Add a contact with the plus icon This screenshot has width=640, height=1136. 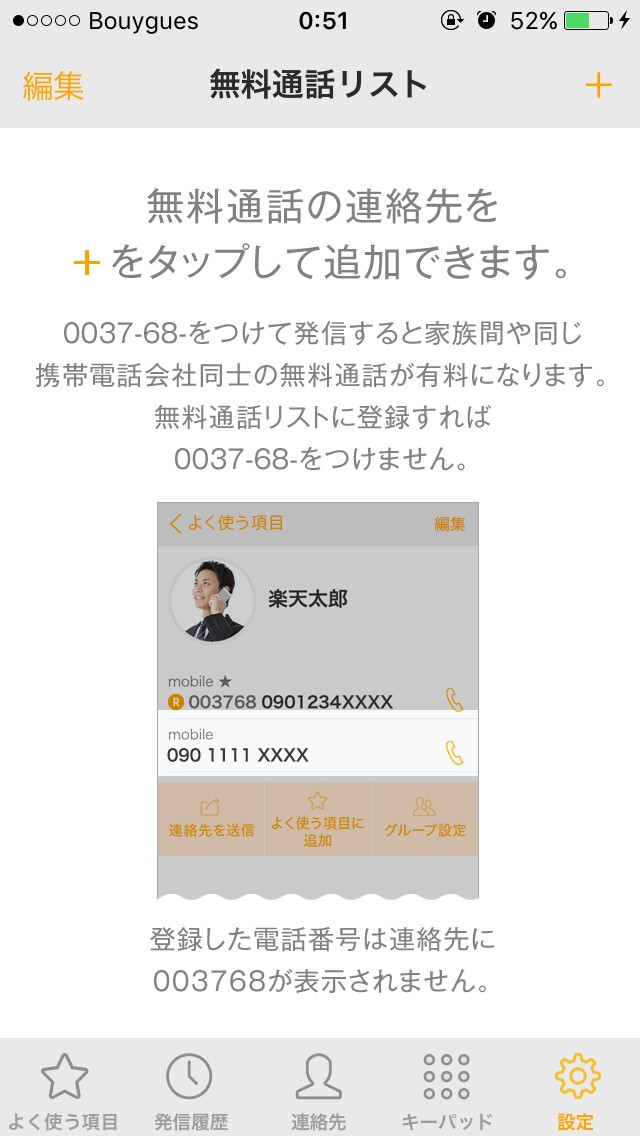pos(598,86)
